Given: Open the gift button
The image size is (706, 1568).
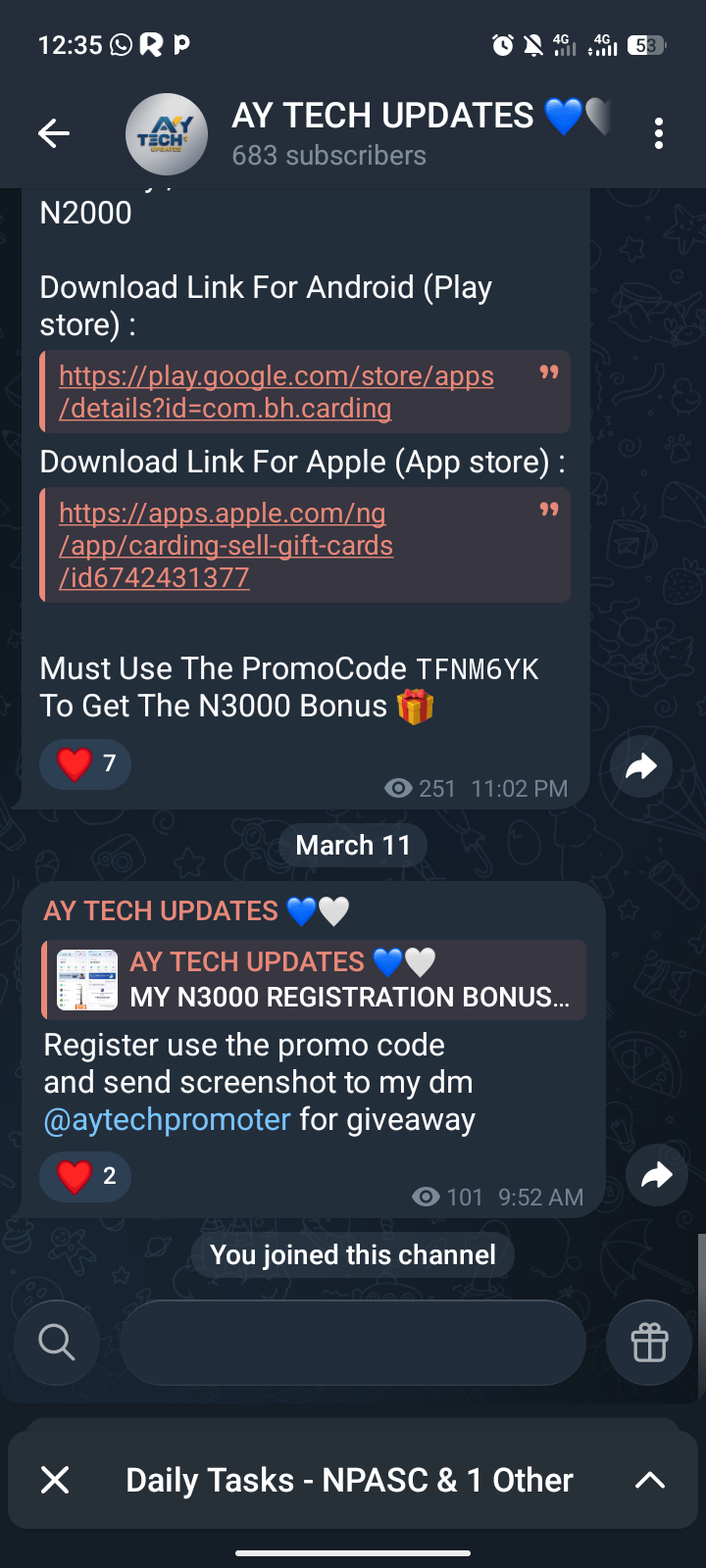Looking at the screenshot, I should (649, 1343).
